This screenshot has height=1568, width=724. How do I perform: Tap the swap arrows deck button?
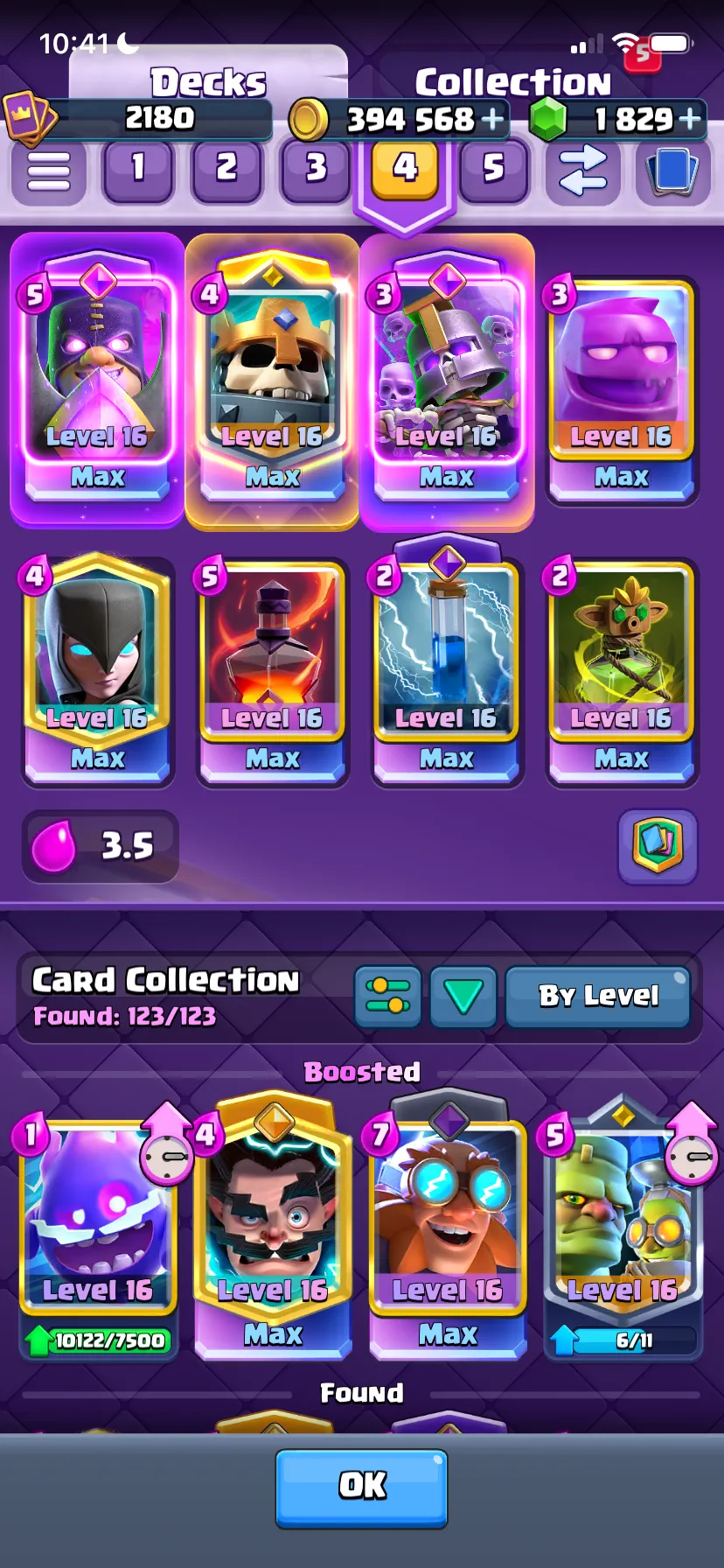(583, 170)
